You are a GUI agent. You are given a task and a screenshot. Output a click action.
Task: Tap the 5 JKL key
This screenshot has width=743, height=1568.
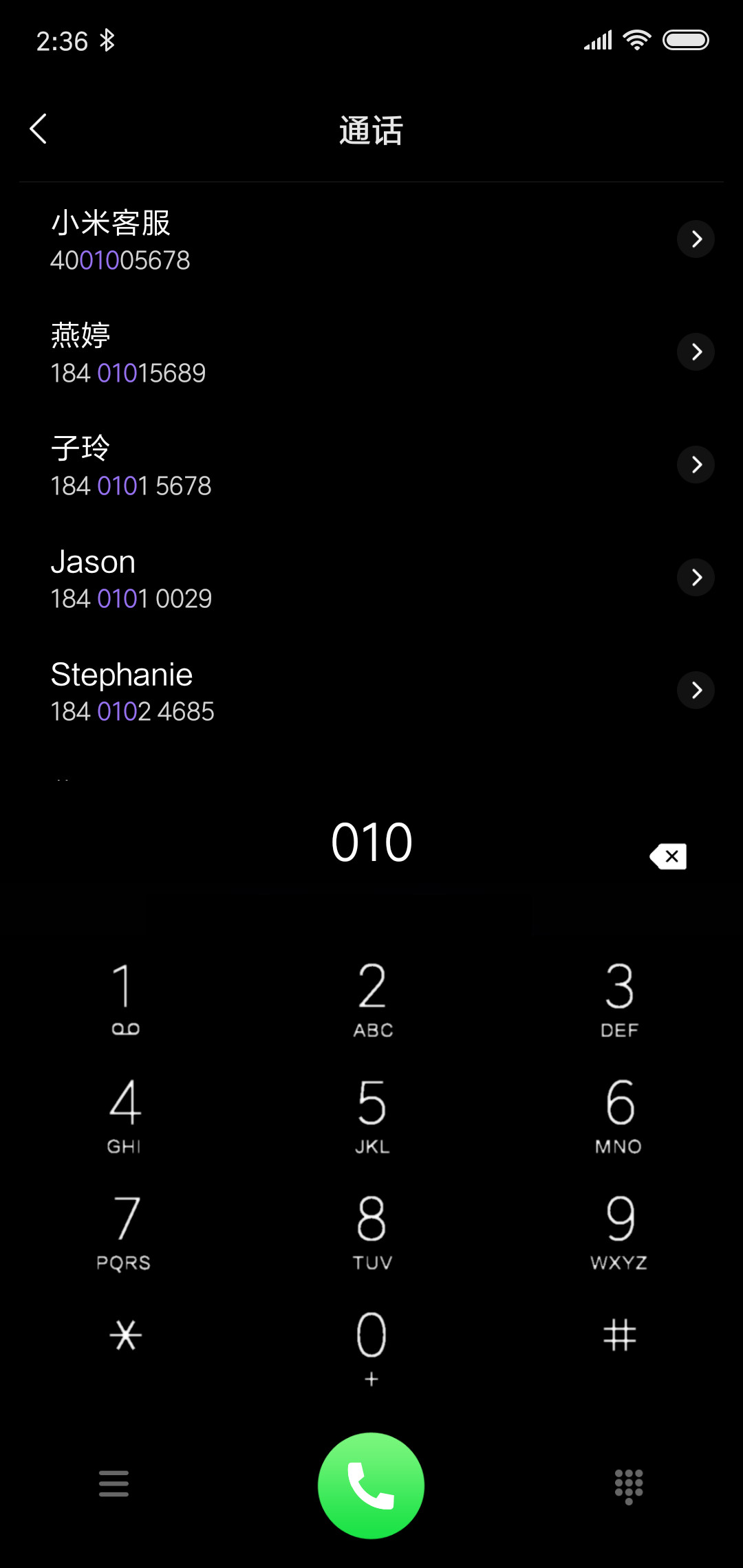click(372, 1114)
